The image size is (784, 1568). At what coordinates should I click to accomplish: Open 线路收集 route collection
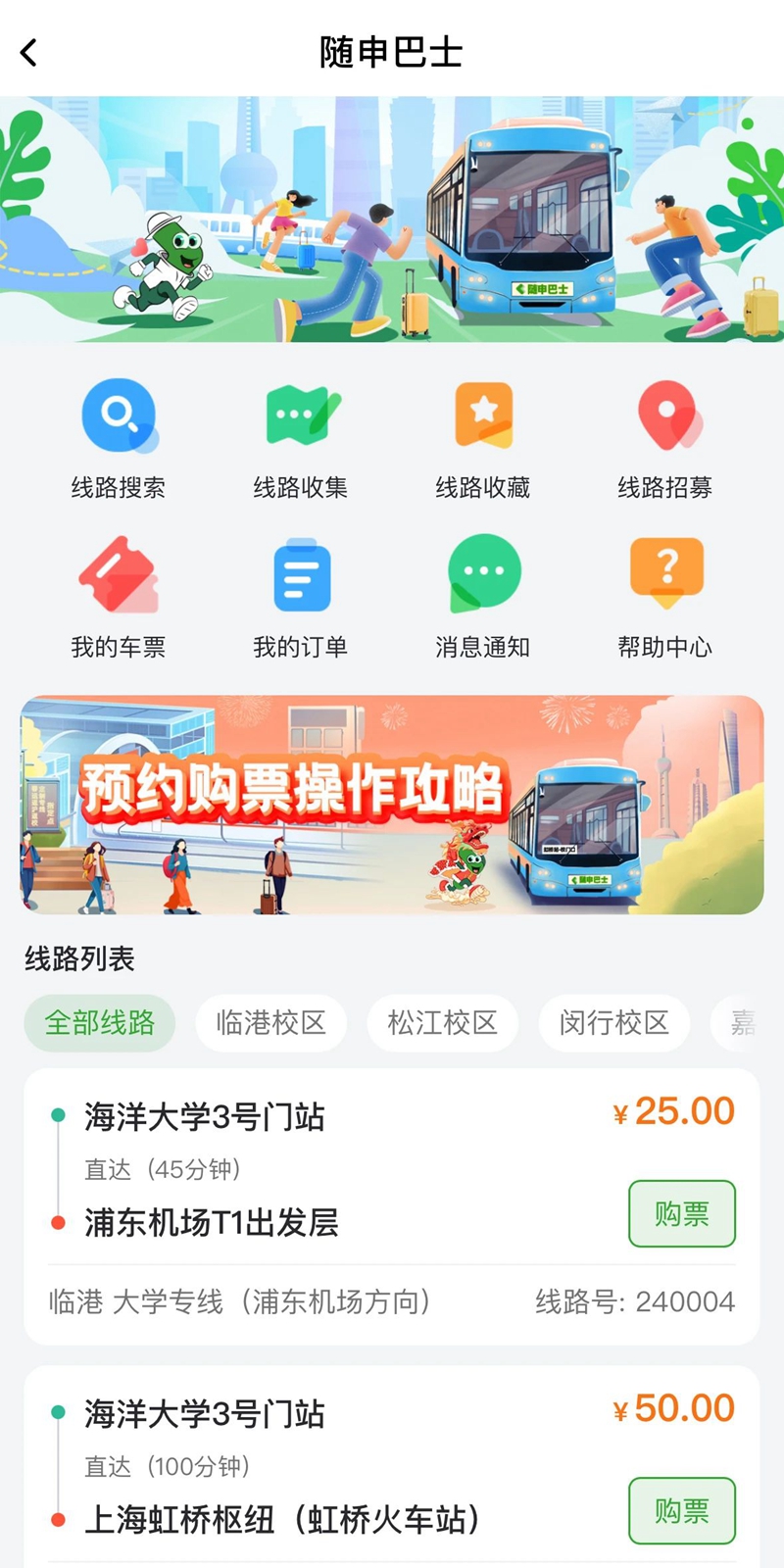coord(300,438)
